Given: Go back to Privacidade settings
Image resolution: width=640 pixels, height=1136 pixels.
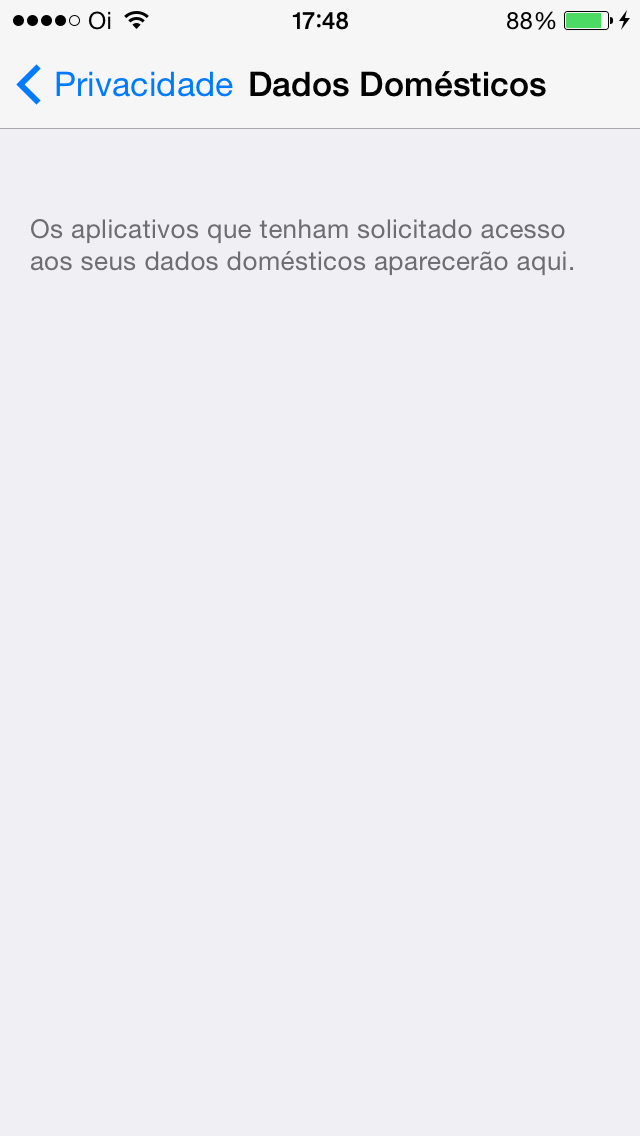Looking at the screenshot, I should click(125, 85).
